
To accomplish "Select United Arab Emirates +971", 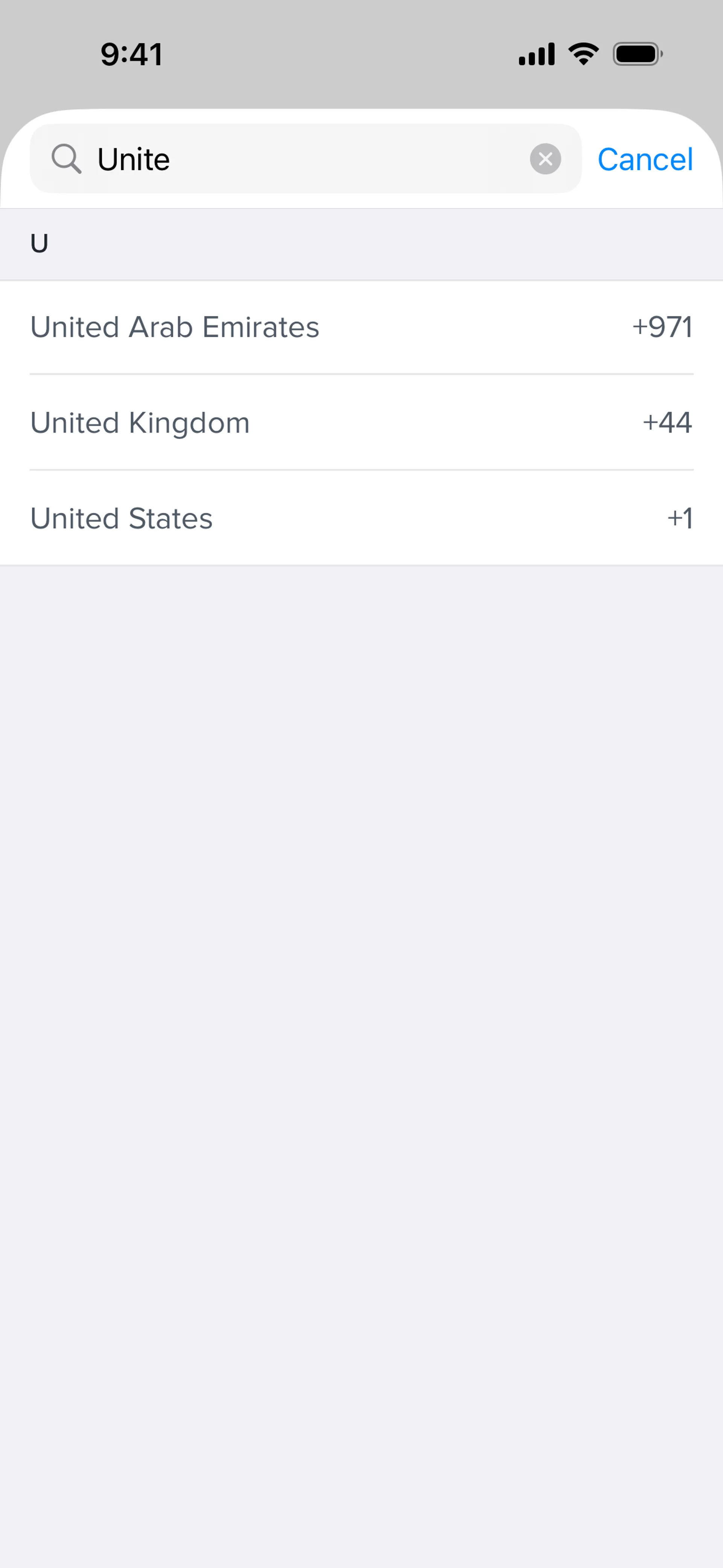I will [361, 327].
